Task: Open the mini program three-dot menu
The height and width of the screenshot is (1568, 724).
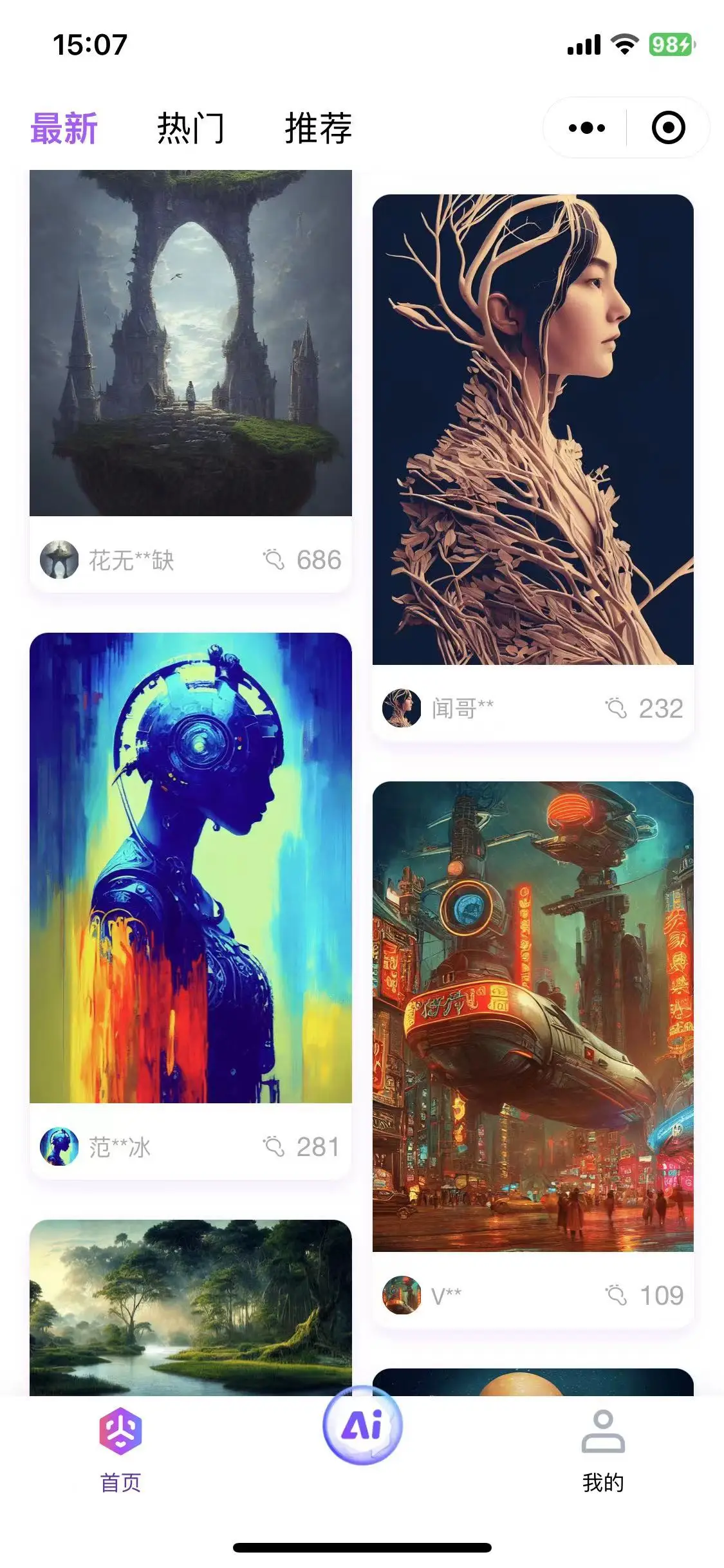Action: click(586, 128)
